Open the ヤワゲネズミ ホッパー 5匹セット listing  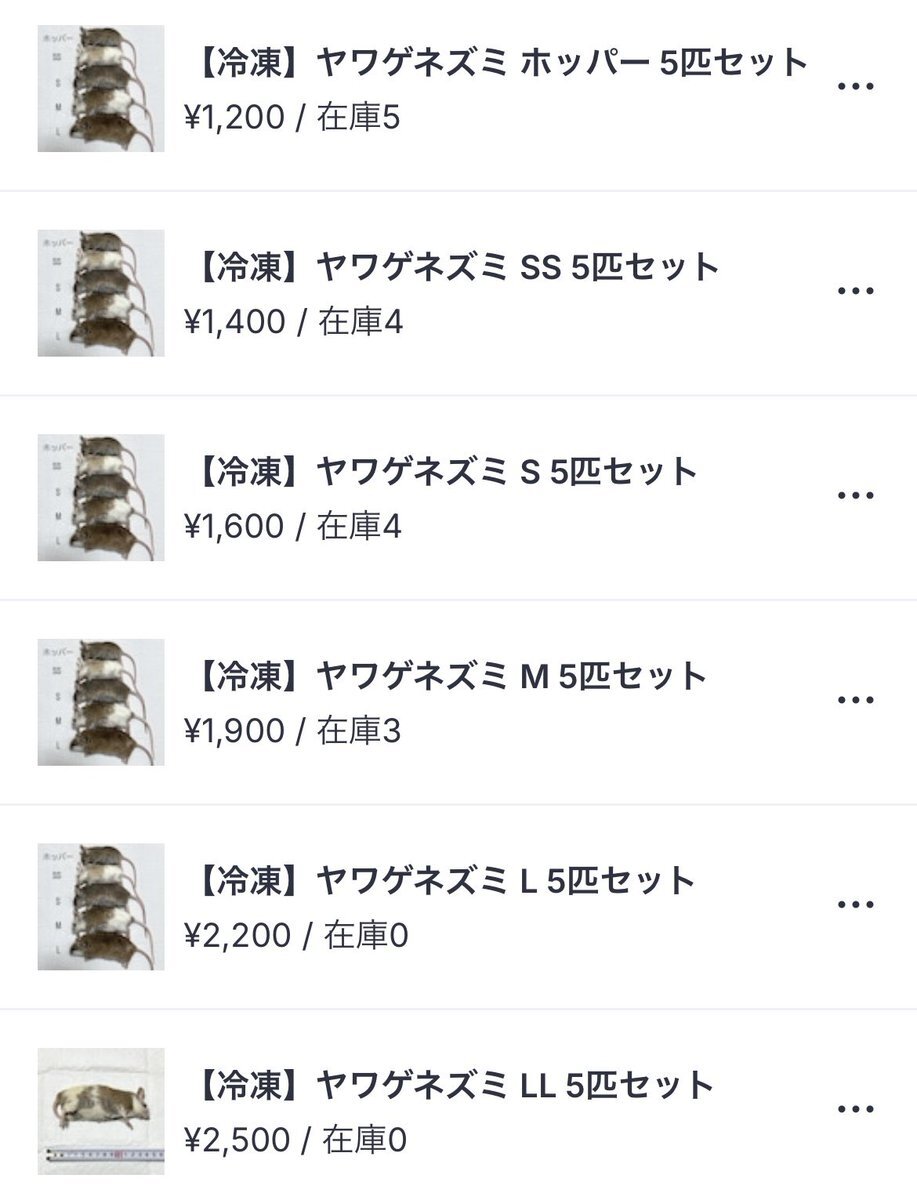click(497, 64)
